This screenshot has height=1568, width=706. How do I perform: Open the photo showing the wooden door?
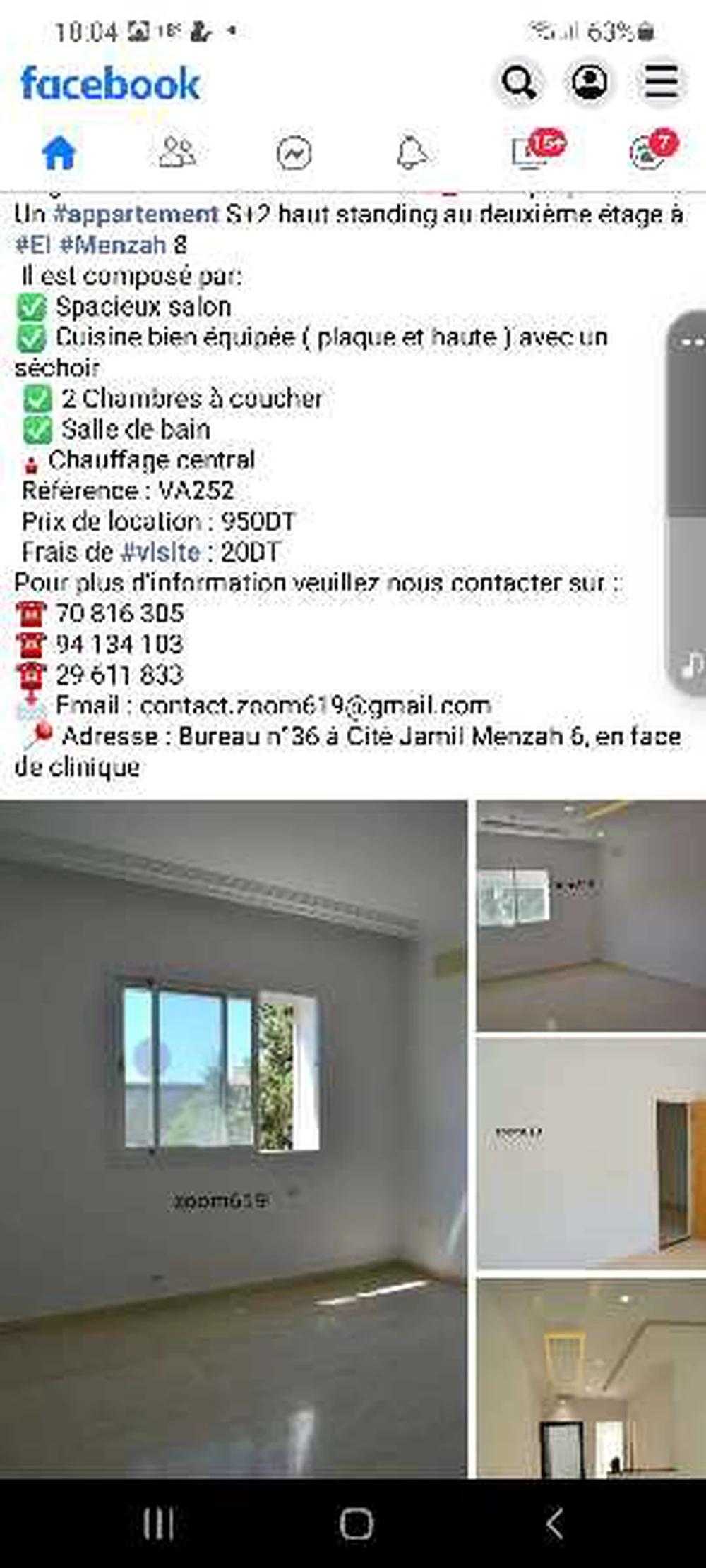591,1153
